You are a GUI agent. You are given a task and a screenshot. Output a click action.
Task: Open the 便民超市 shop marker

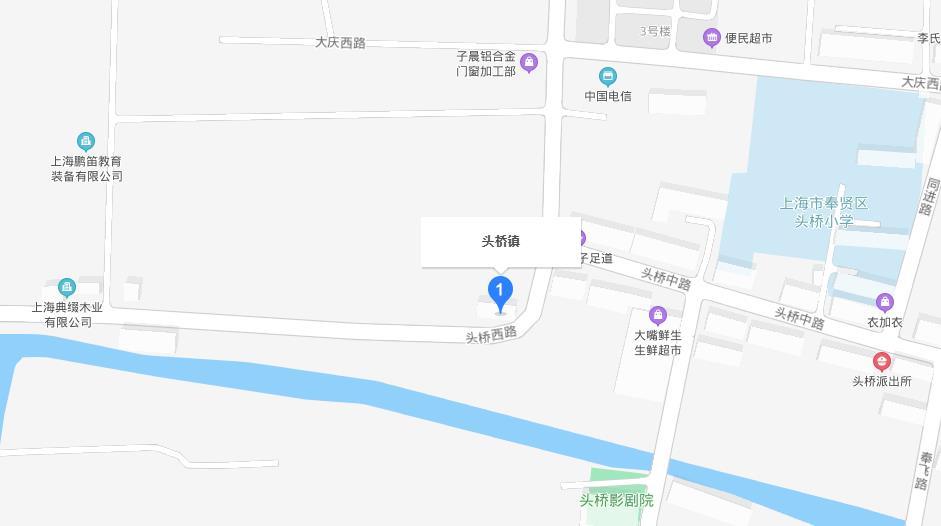[x=712, y=39]
